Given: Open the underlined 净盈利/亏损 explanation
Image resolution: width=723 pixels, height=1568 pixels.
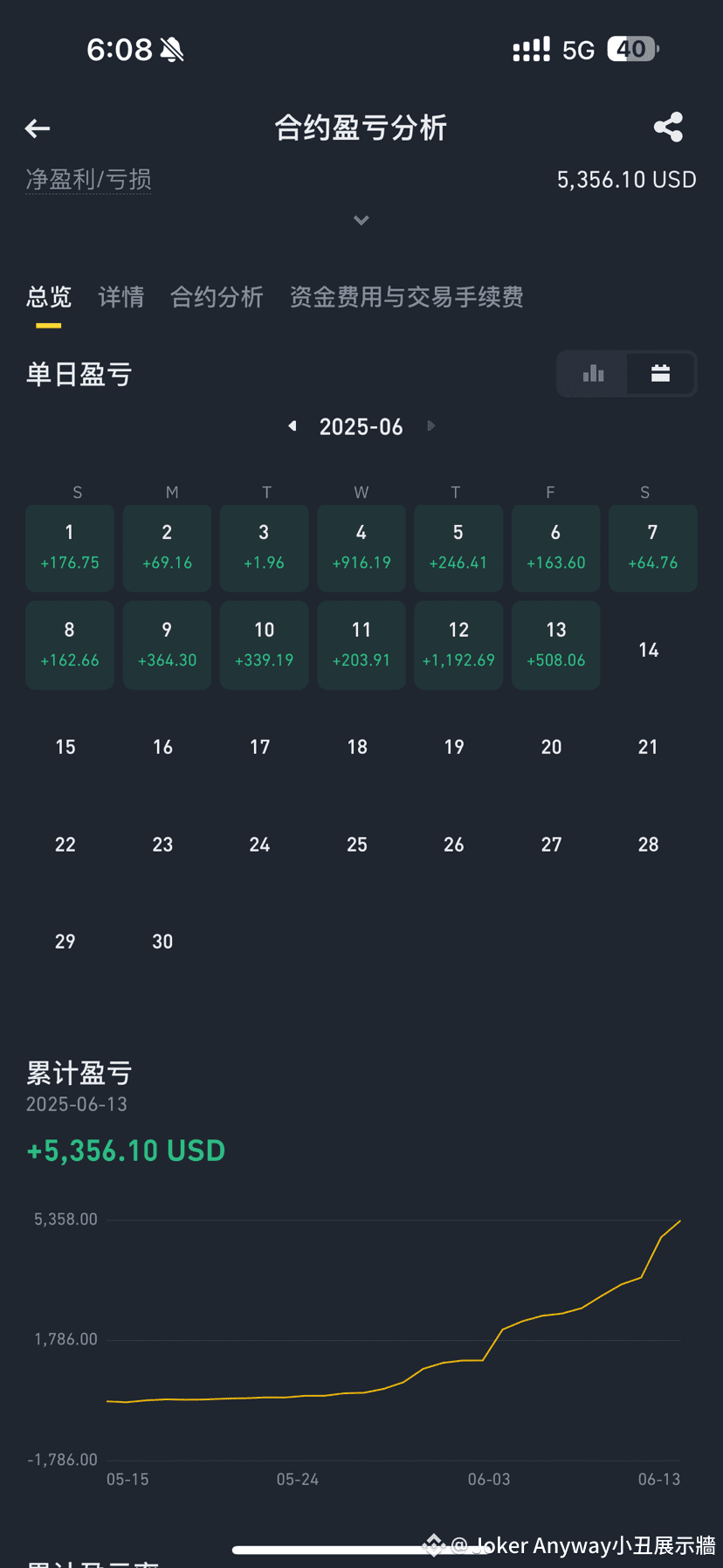Looking at the screenshot, I should (88, 180).
